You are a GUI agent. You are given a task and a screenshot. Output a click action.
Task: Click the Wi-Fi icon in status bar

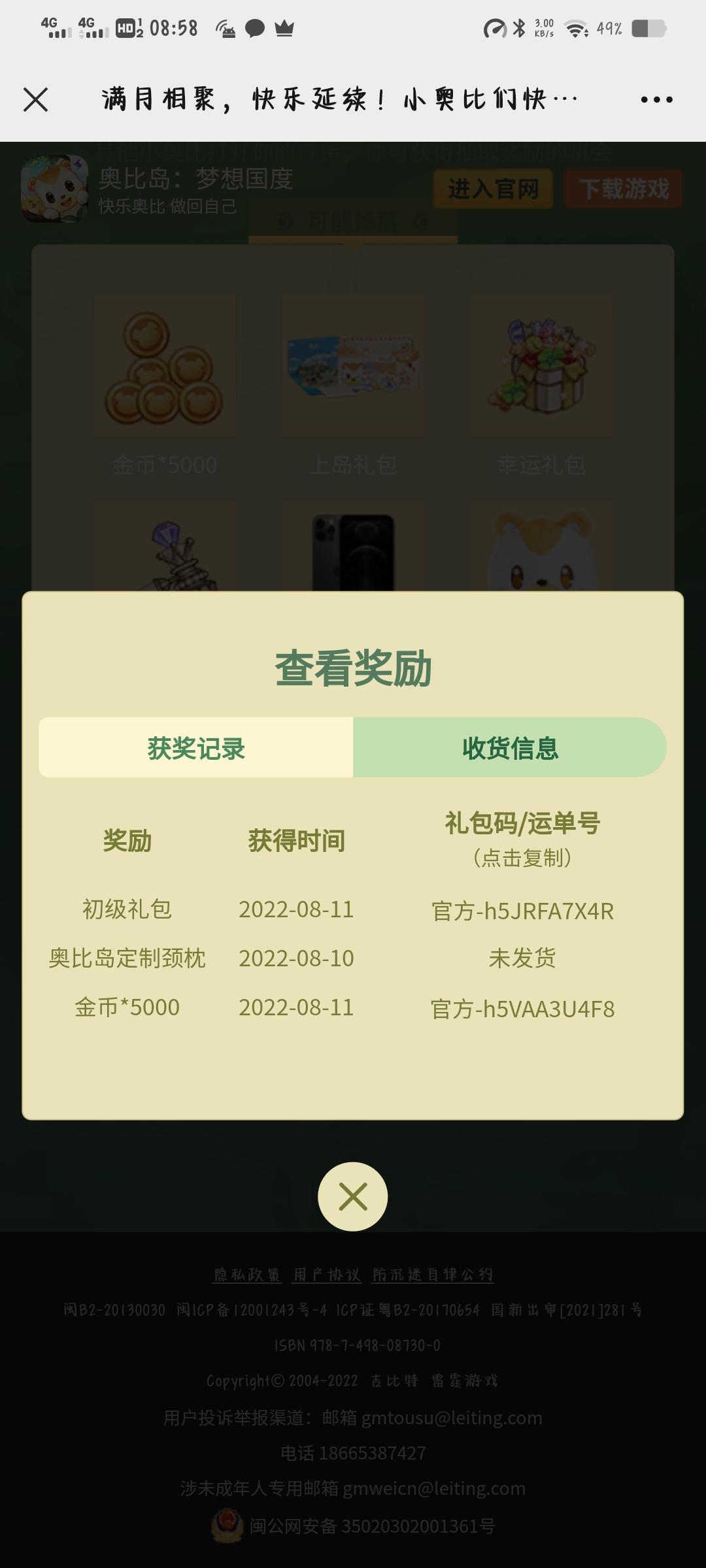(574, 28)
